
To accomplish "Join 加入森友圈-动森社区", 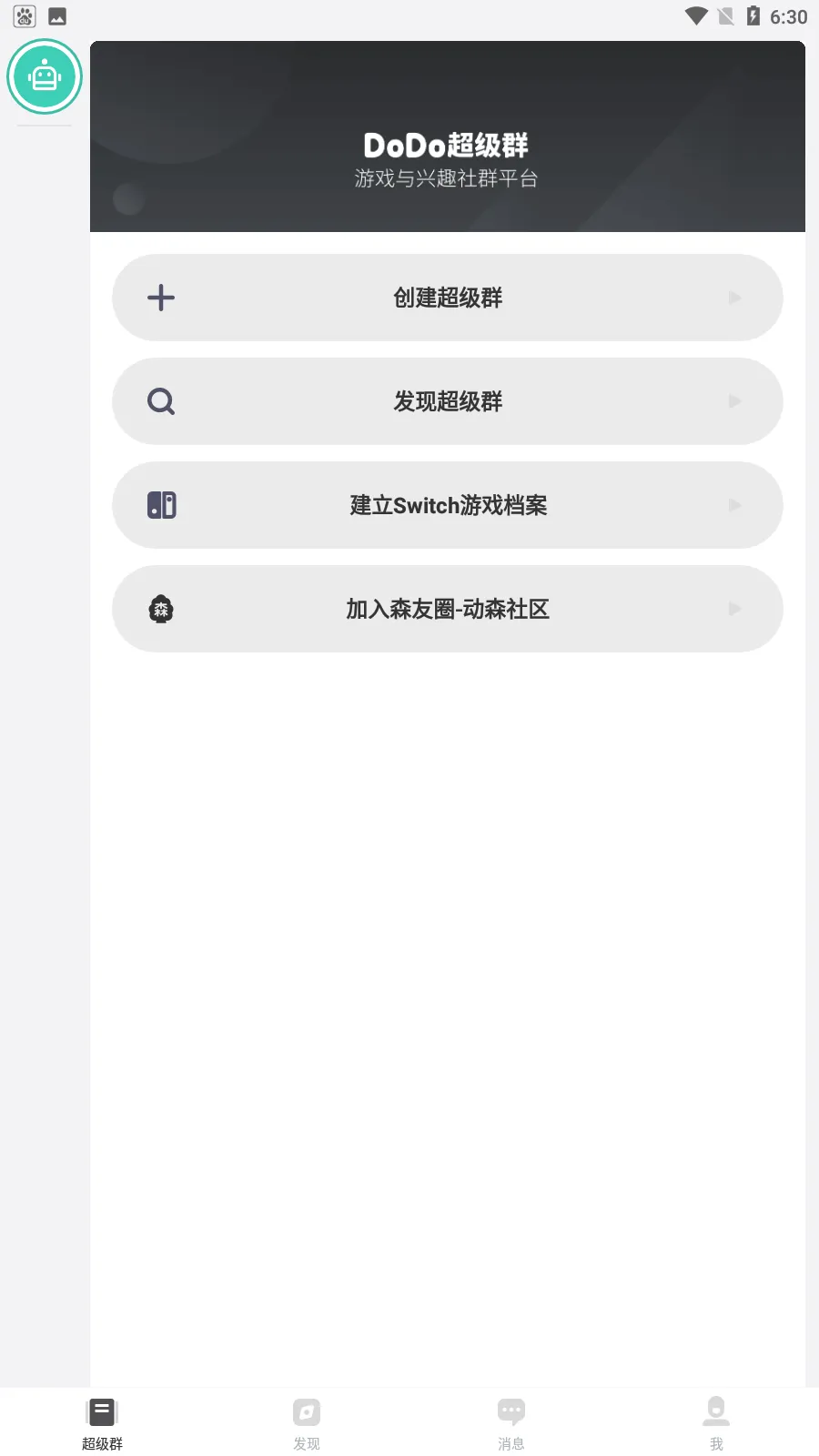I will 447,609.
